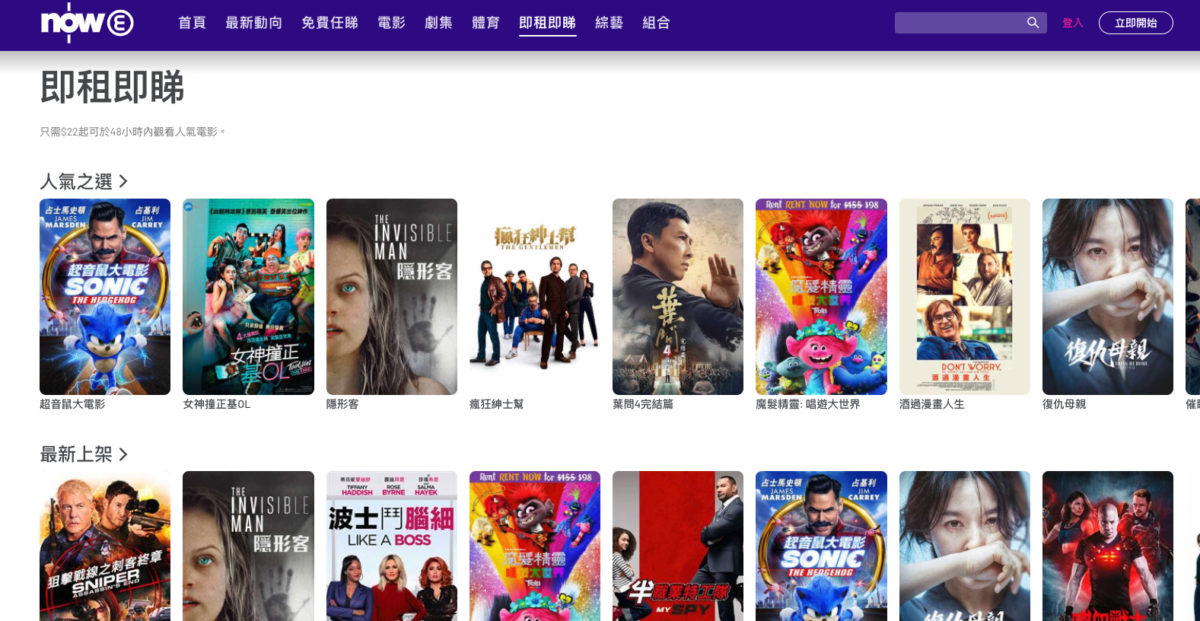Go to 免費任睇 section
The image size is (1200, 621).
click(329, 22)
